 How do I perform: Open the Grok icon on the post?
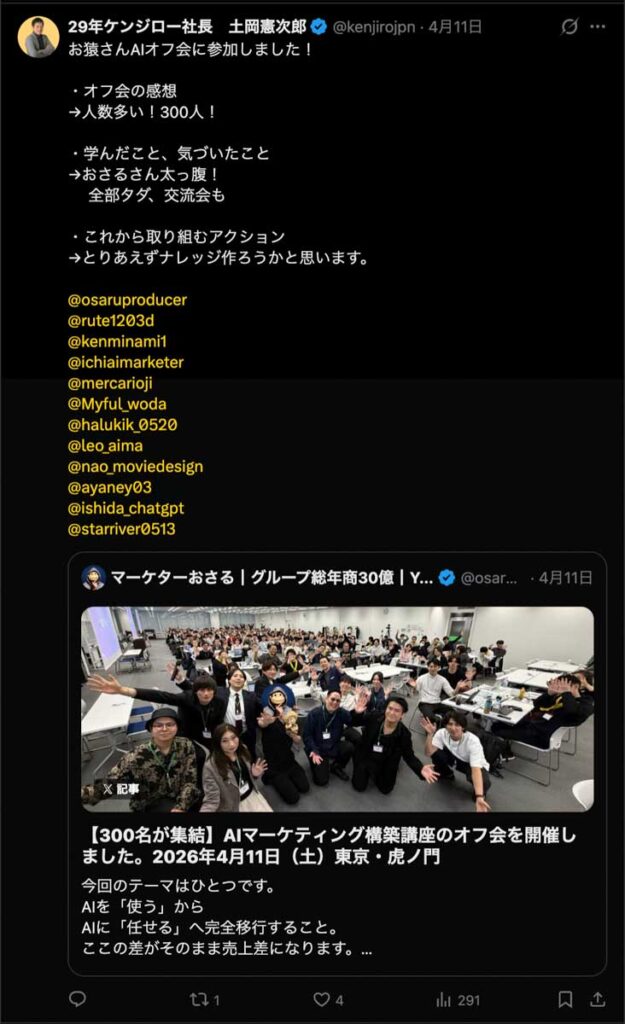[x=570, y=27]
